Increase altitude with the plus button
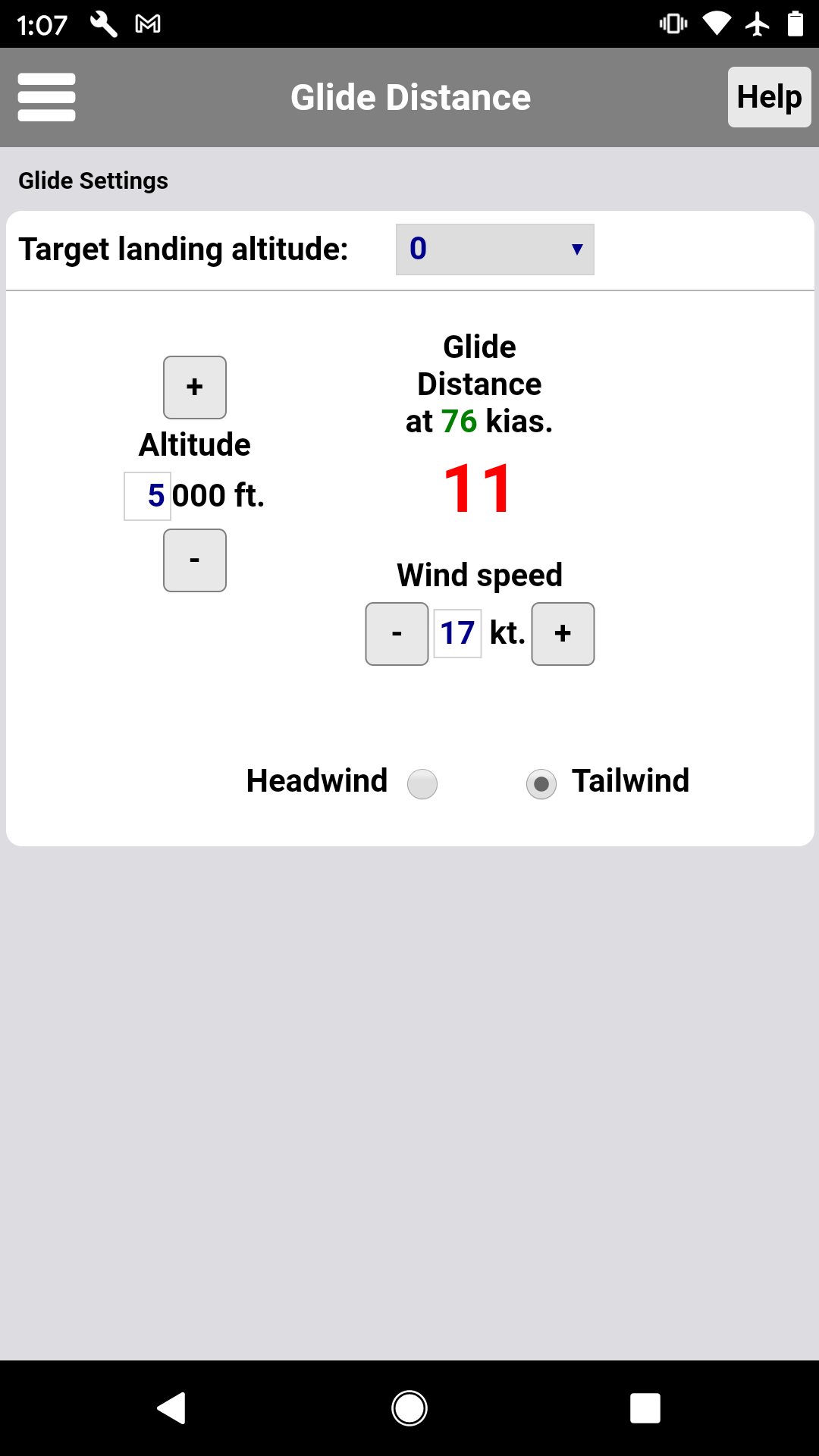The width and height of the screenshot is (819, 1456). (x=195, y=388)
